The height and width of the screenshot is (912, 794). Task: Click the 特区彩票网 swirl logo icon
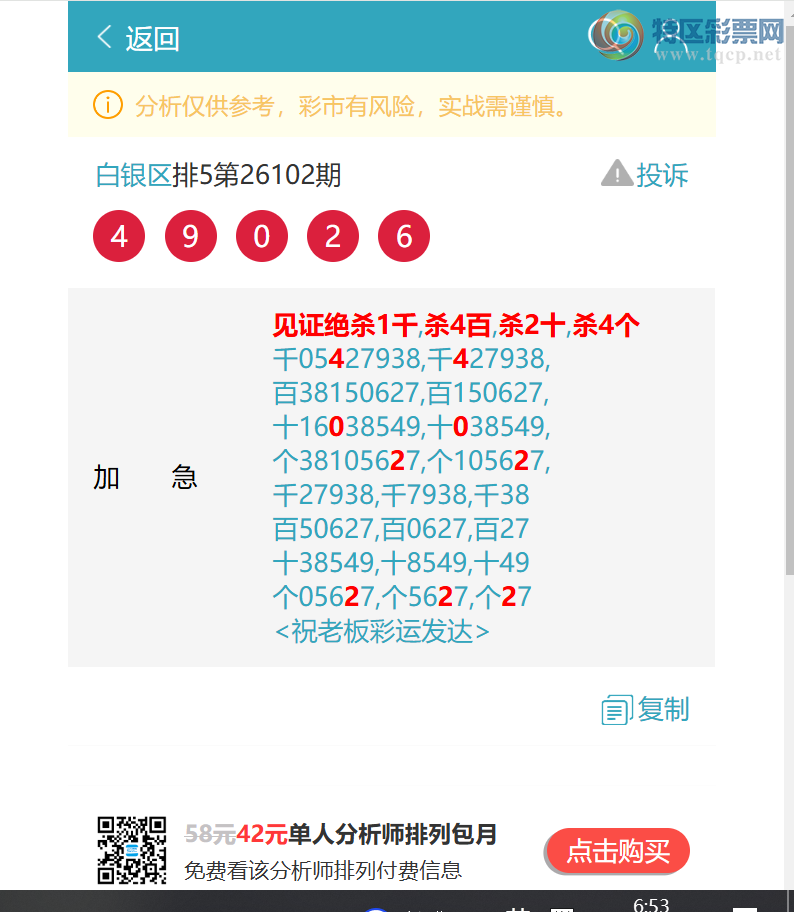pos(617,34)
